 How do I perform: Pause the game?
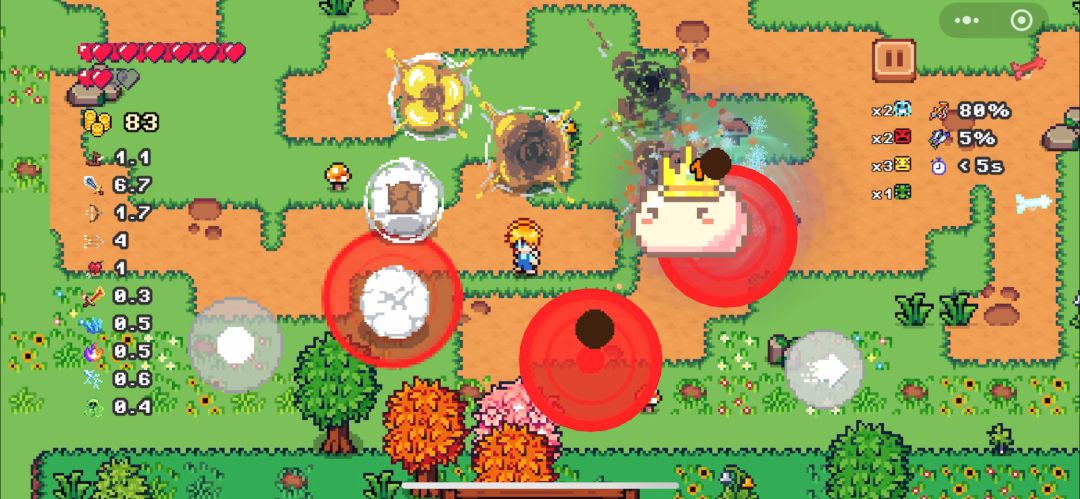(893, 60)
